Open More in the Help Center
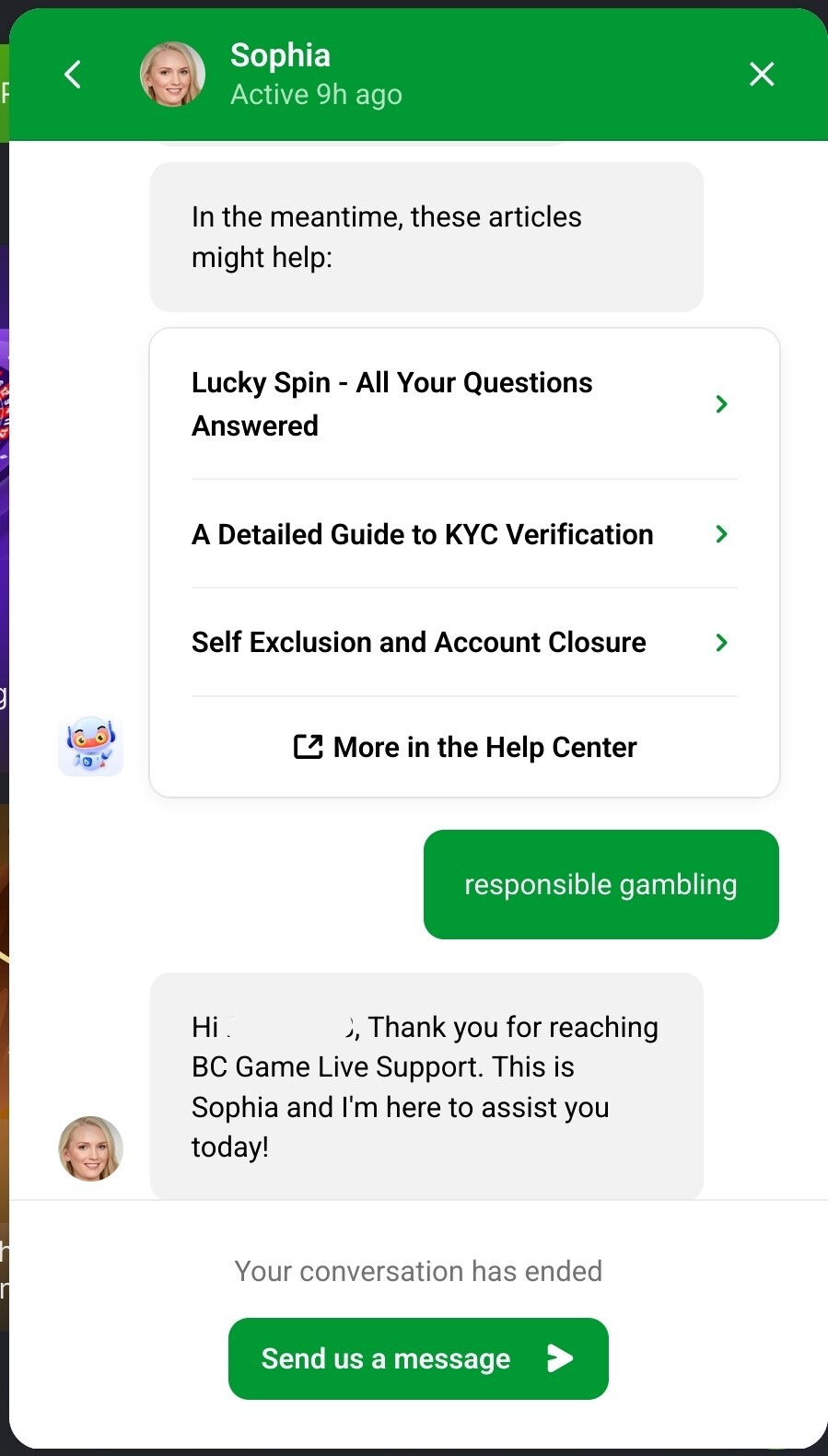This screenshot has height=1456, width=828. [465, 747]
